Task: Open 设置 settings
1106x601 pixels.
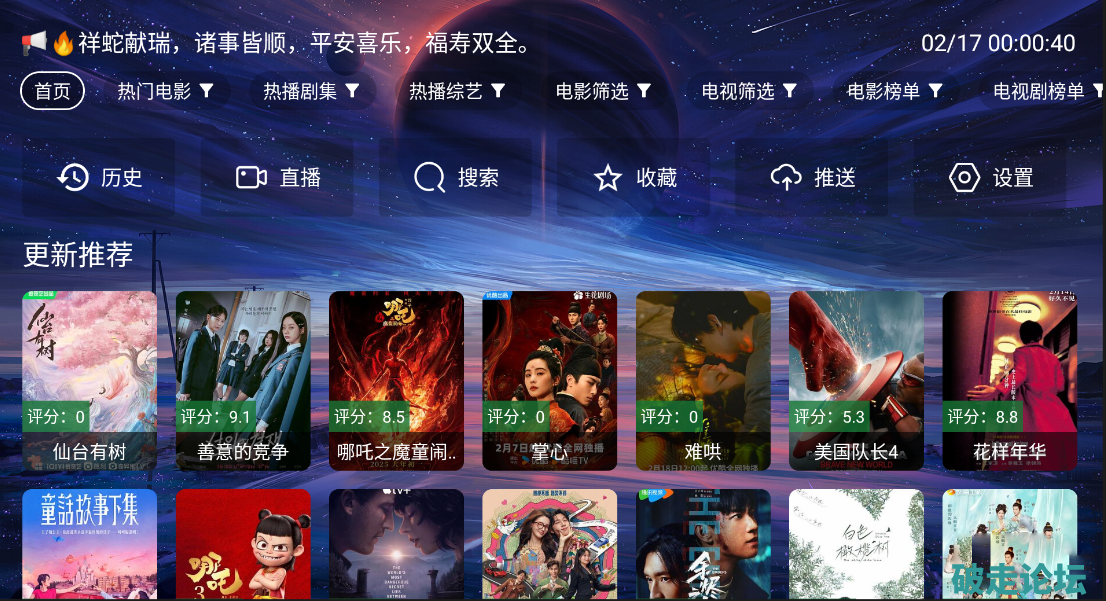Action: [x=990, y=178]
